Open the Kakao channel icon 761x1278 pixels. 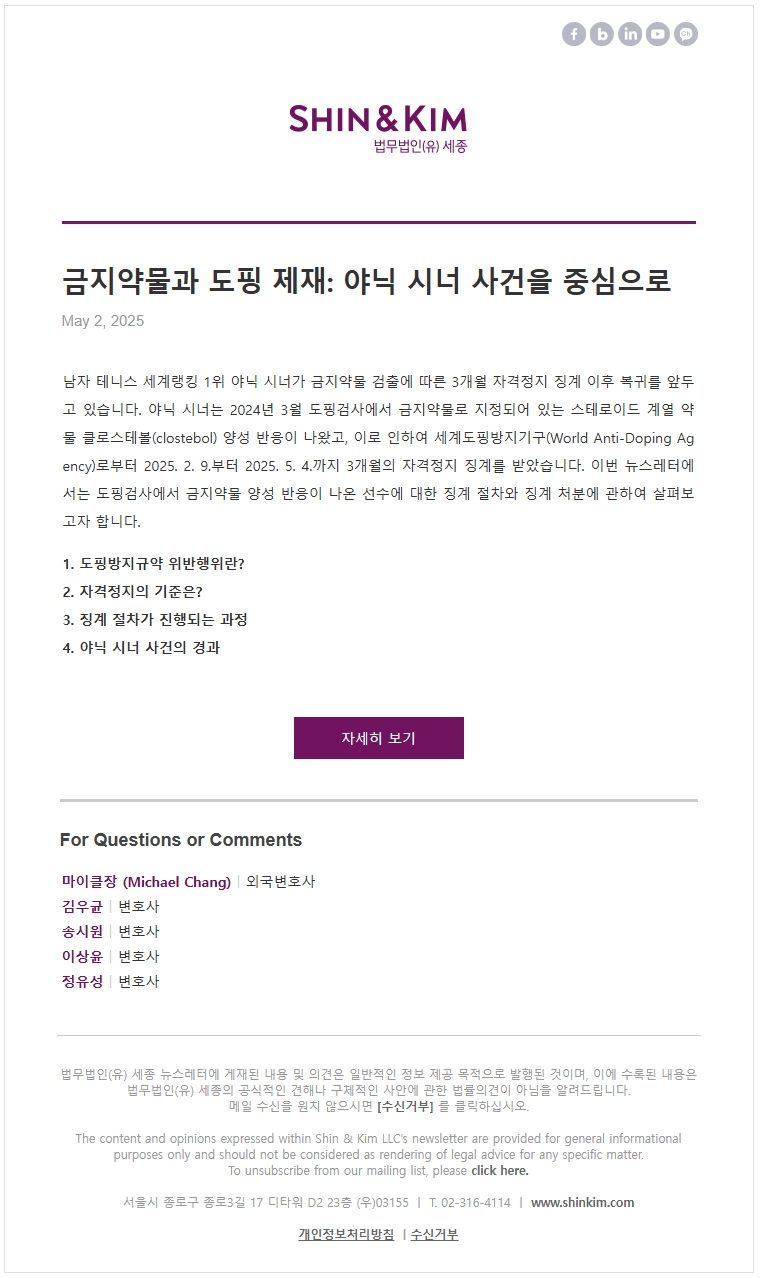tap(686, 34)
